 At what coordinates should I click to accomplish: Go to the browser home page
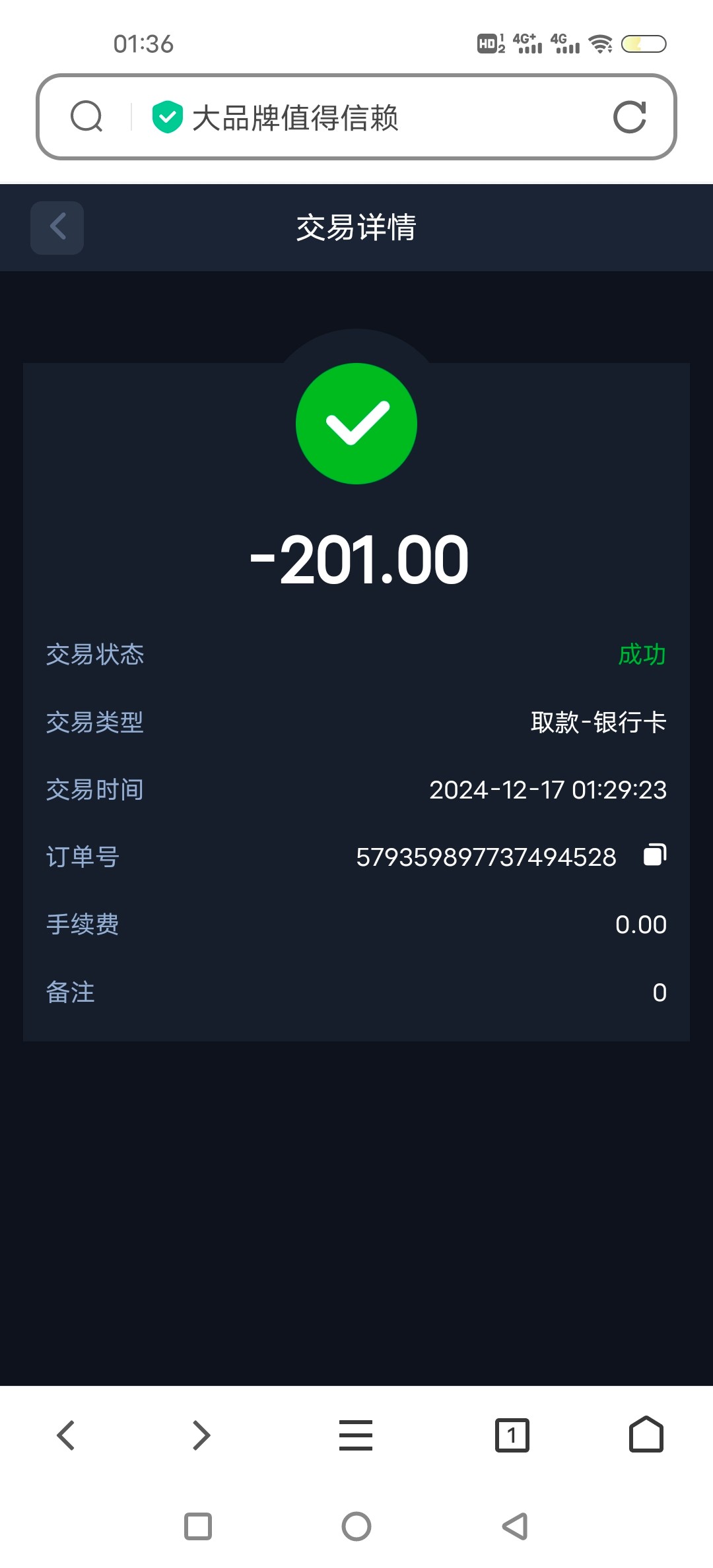[646, 1435]
